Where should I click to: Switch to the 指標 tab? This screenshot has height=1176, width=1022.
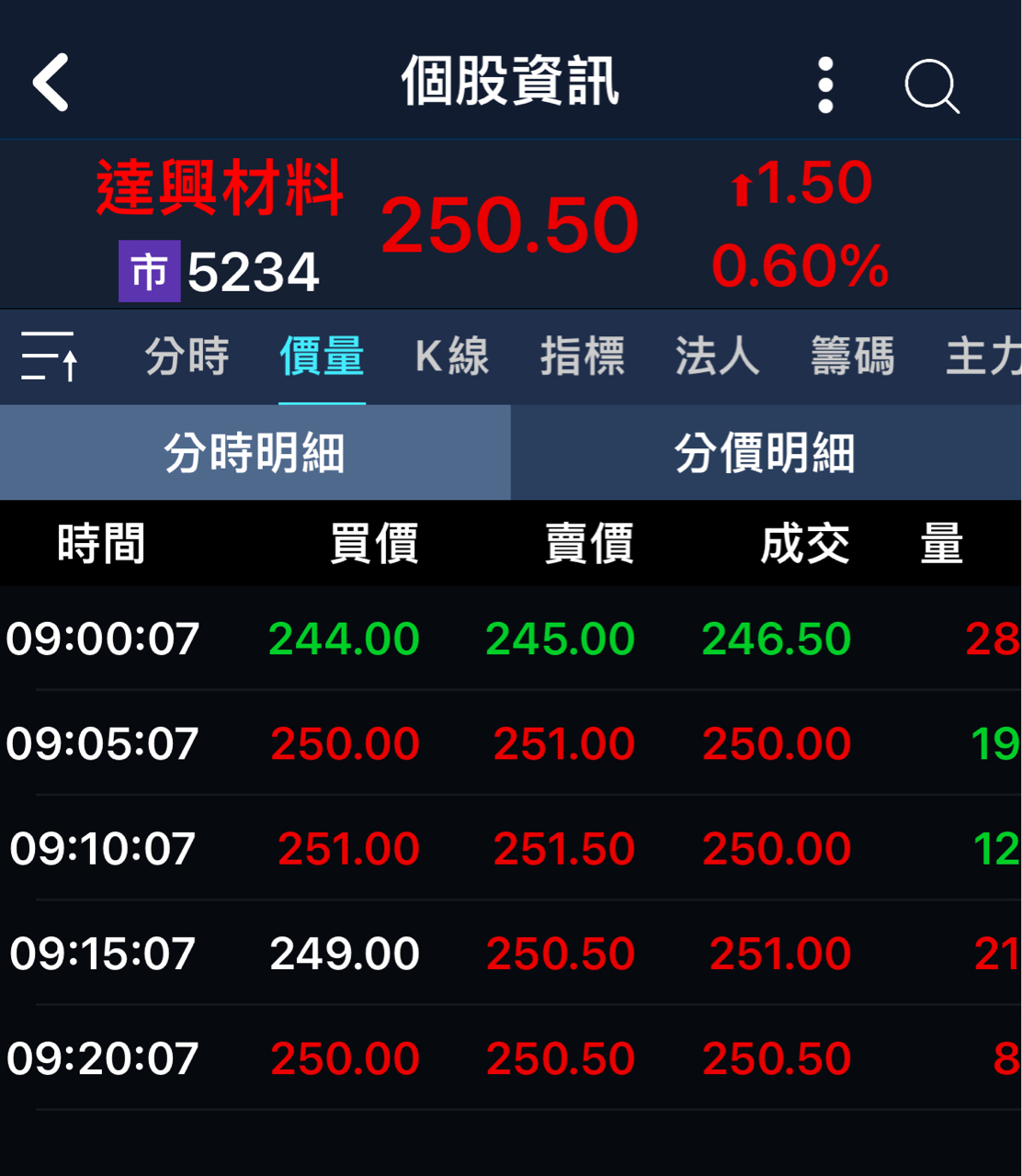pyautogui.click(x=583, y=356)
